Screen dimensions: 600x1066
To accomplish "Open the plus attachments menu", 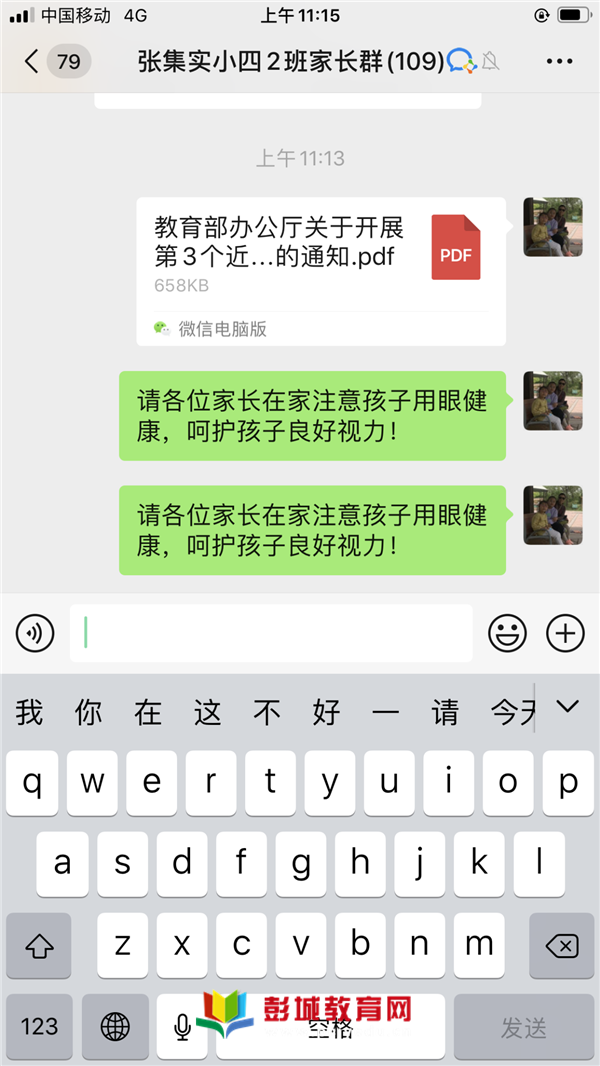I will tap(565, 633).
